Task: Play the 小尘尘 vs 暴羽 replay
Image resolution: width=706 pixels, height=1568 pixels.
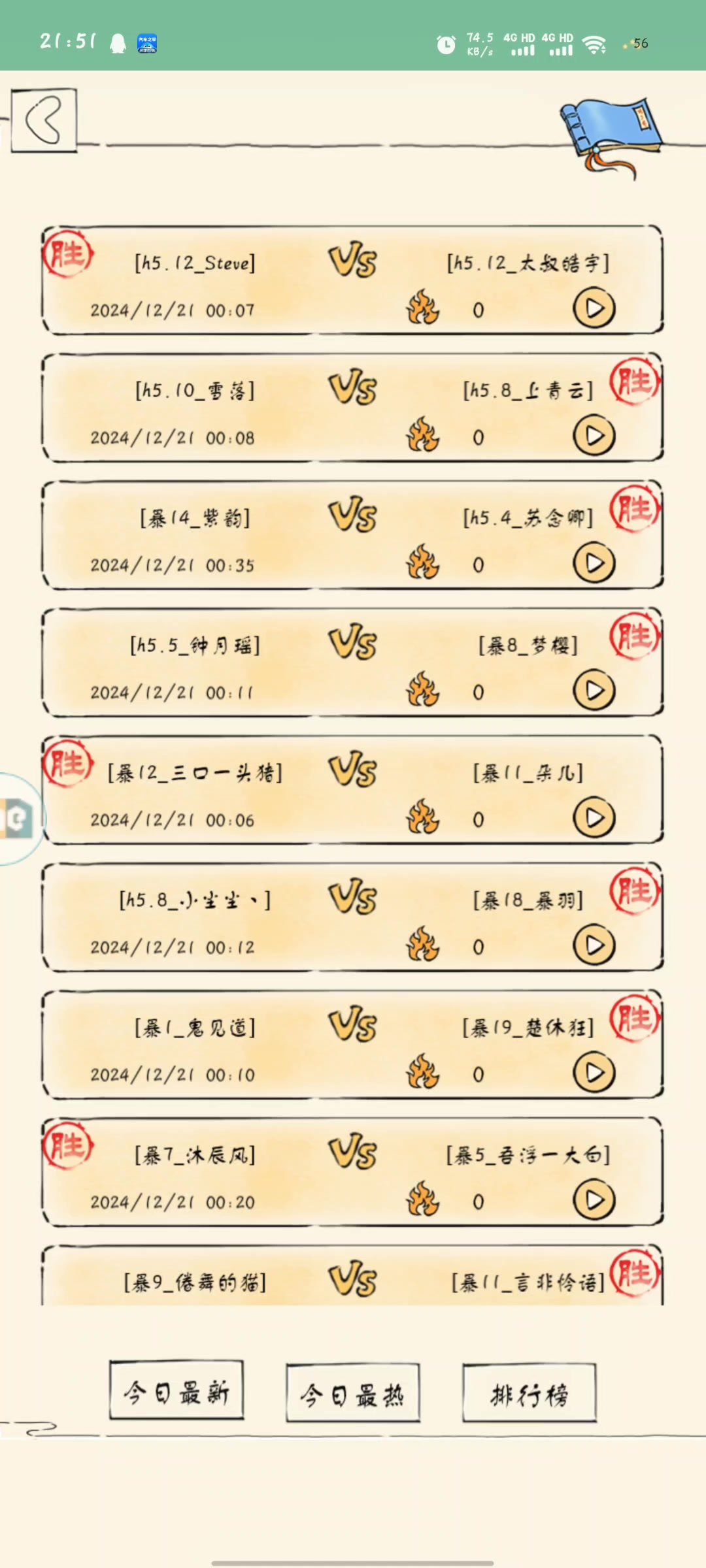Action: [594, 945]
